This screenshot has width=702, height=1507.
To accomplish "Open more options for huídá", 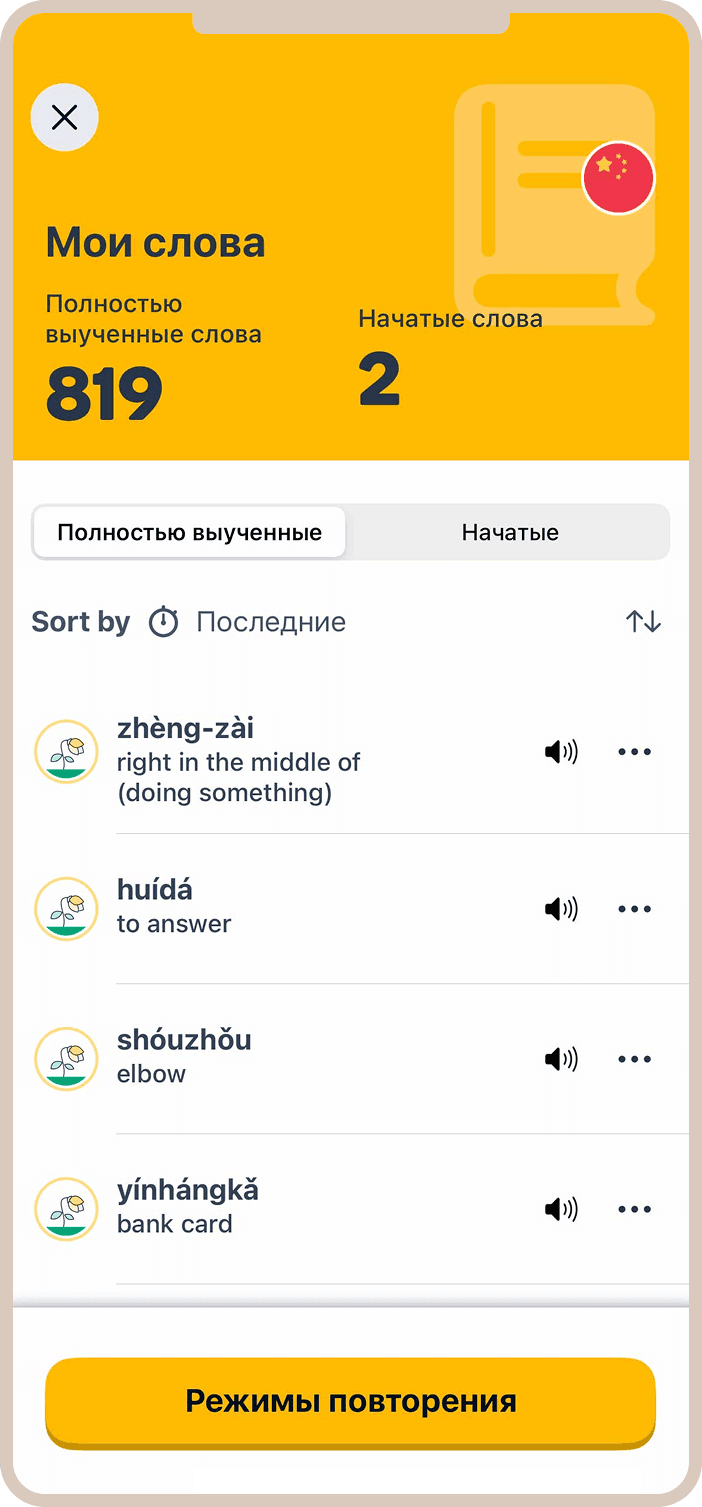I will 634,909.
